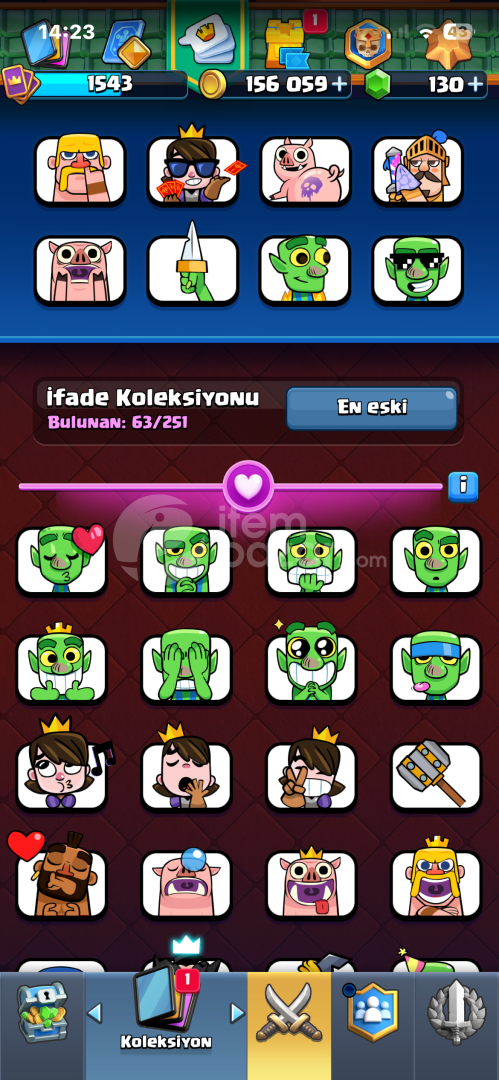The width and height of the screenshot is (499, 1080).
Task: Select the sunglasses goblin emote in deck
Action: 418,271
